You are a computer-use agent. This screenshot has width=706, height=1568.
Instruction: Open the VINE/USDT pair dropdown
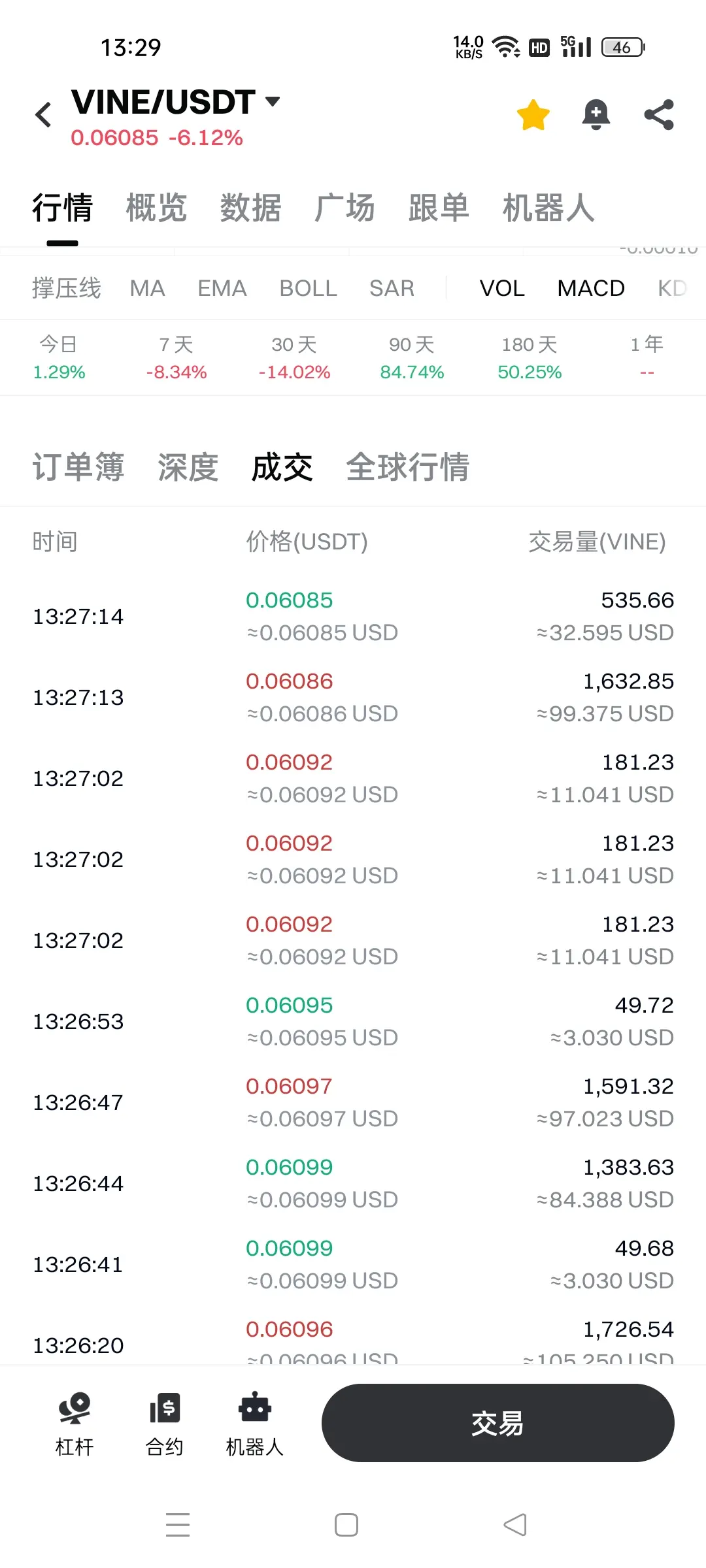[x=272, y=101]
